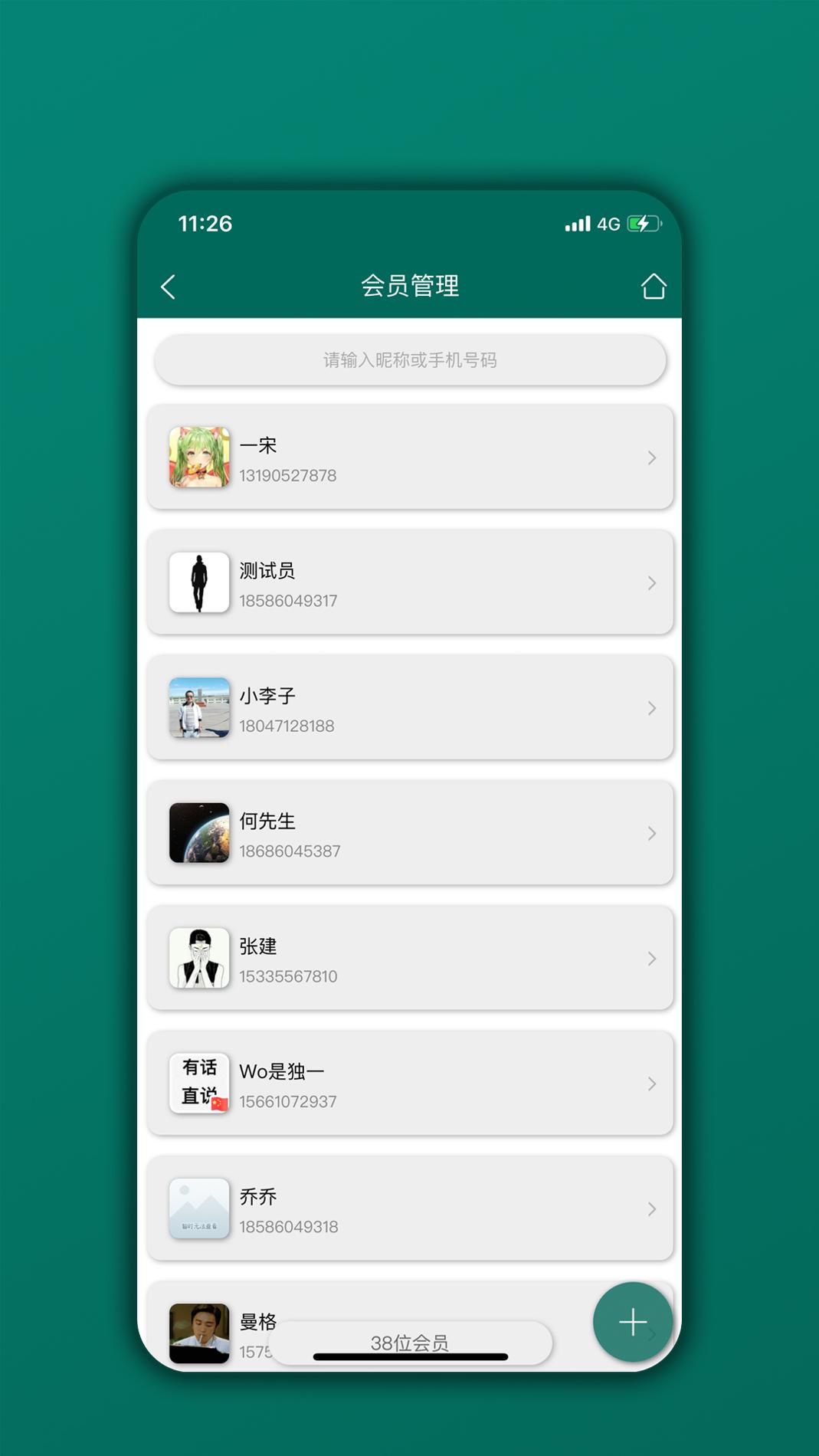The image size is (819, 1456).
Task: Open 一宋's profile avatar
Action: pos(198,457)
